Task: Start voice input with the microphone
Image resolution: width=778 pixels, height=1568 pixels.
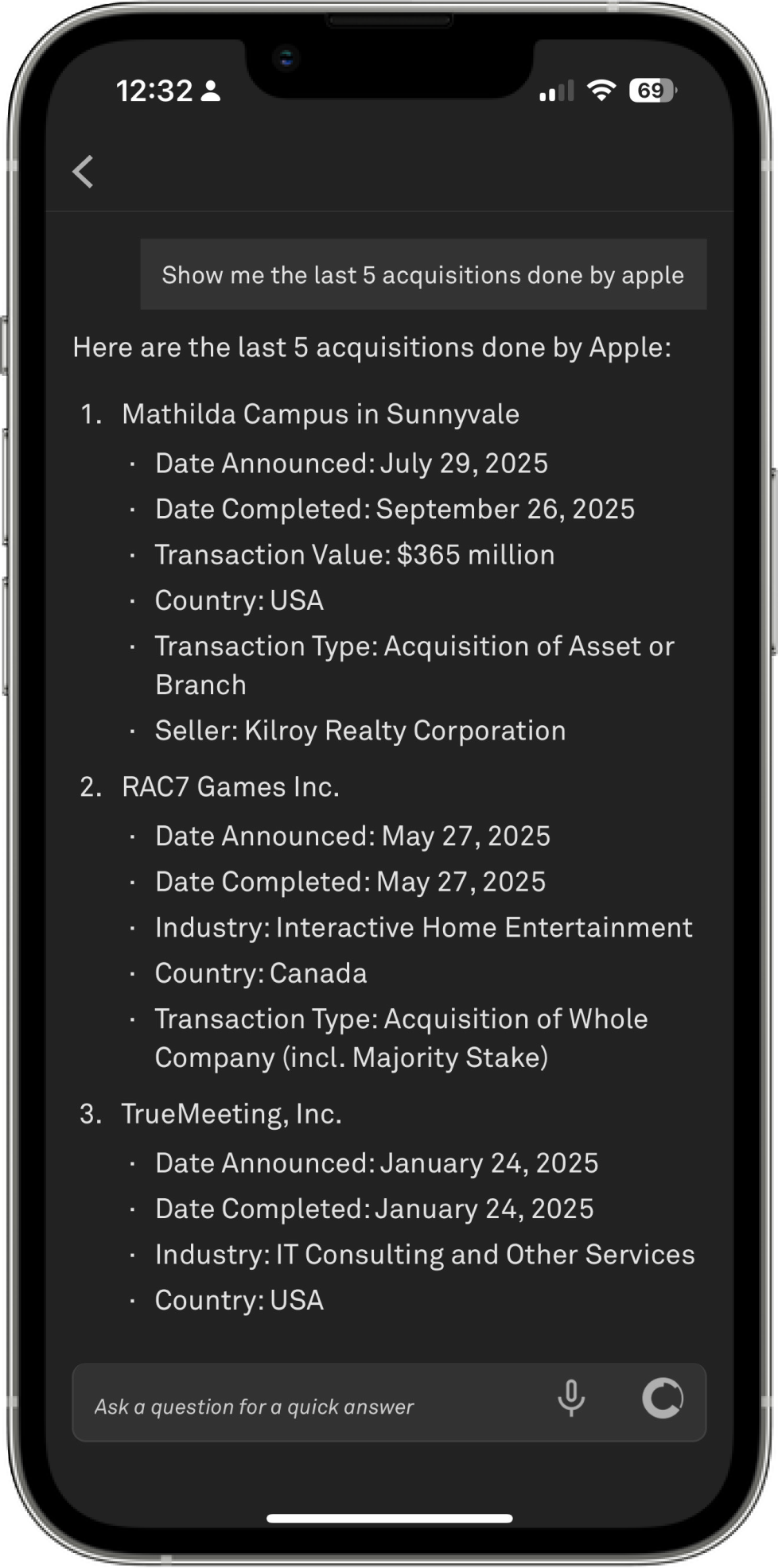Action: click(x=571, y=1399)
